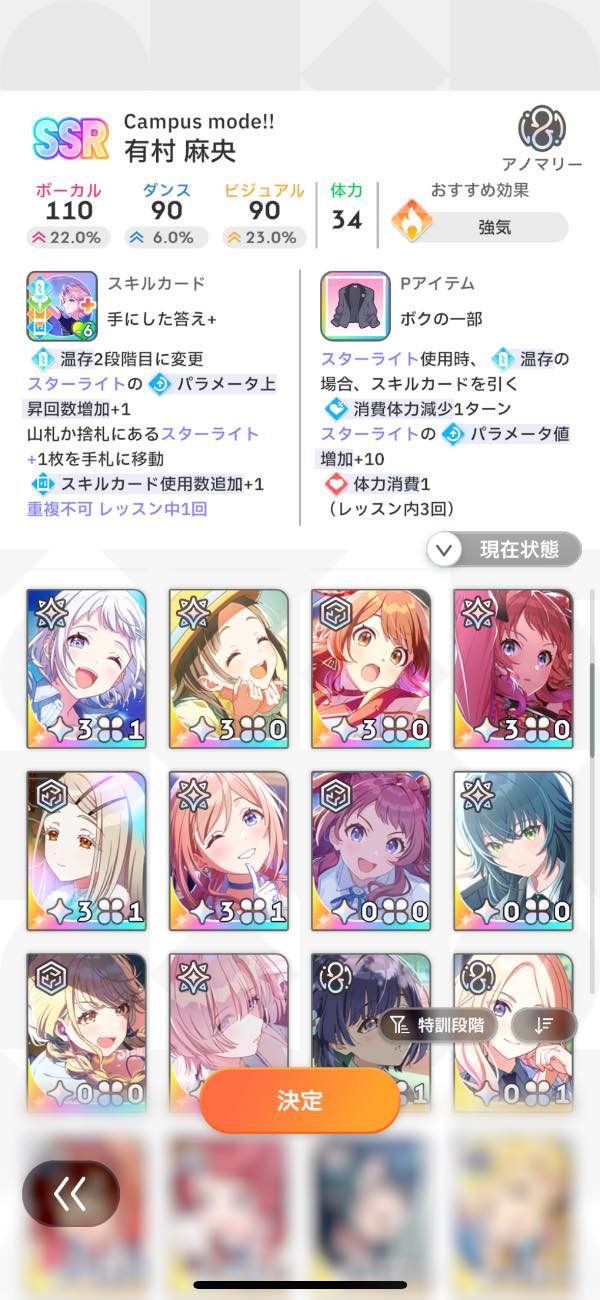Select the yellow-hat smiling girl card
Image resolution: width=600 pixels, height=1300 pixels.
[x=229, y=668]
